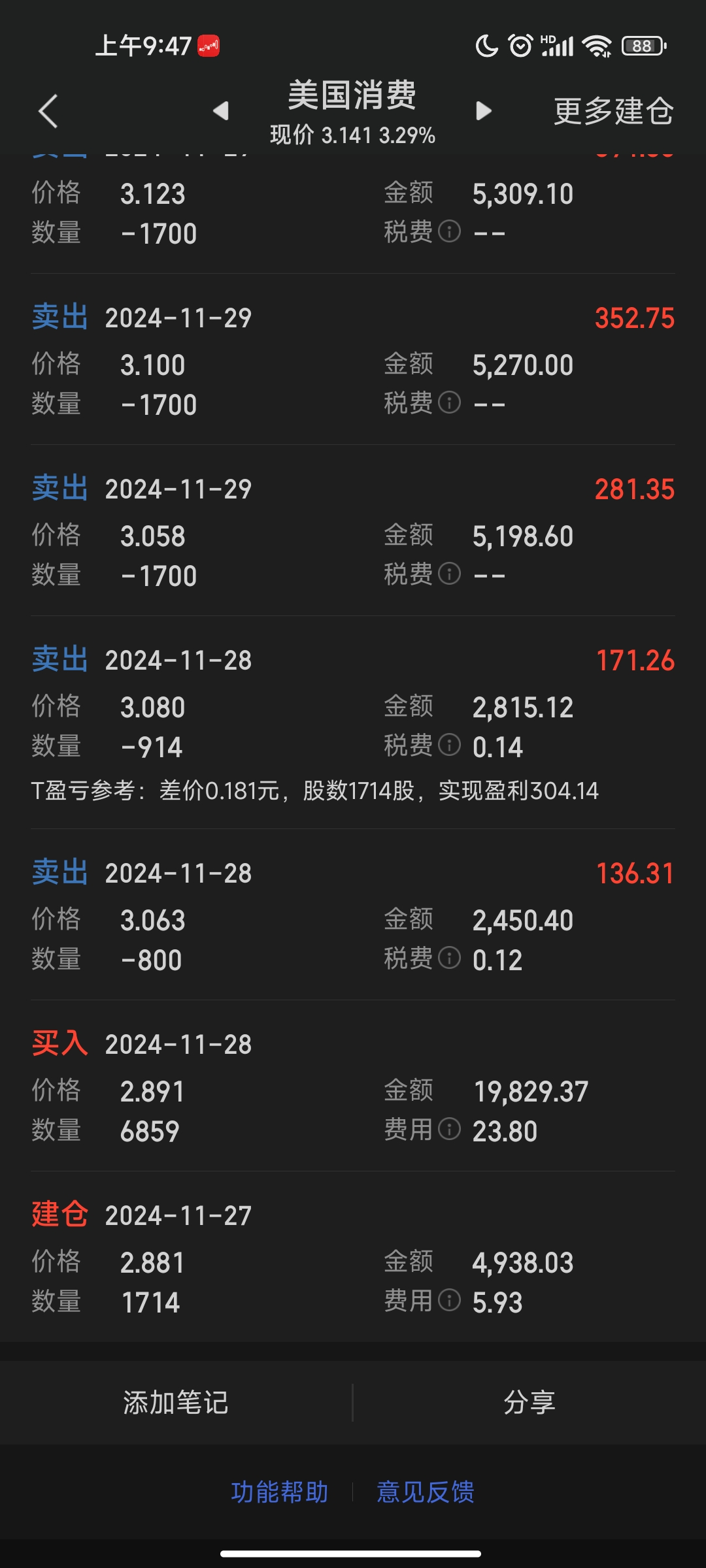The height and width of the screenshot is (1568, 706).
Task: Show 税费 info for the 3.123 sell
Action: (x=449, y=231)
